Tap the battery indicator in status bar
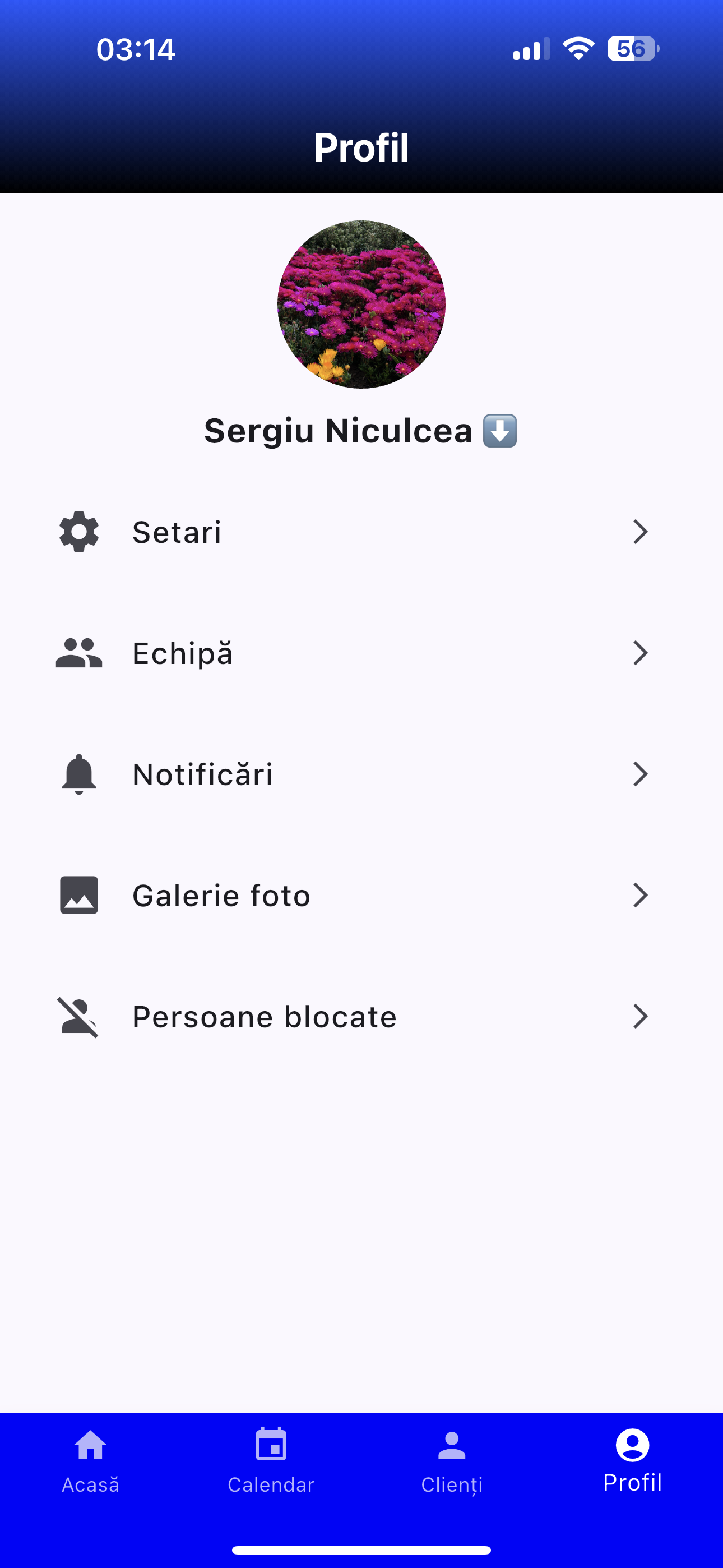Image resolution: width=723 pixels, height=1568 pixels. coord(633,49)
